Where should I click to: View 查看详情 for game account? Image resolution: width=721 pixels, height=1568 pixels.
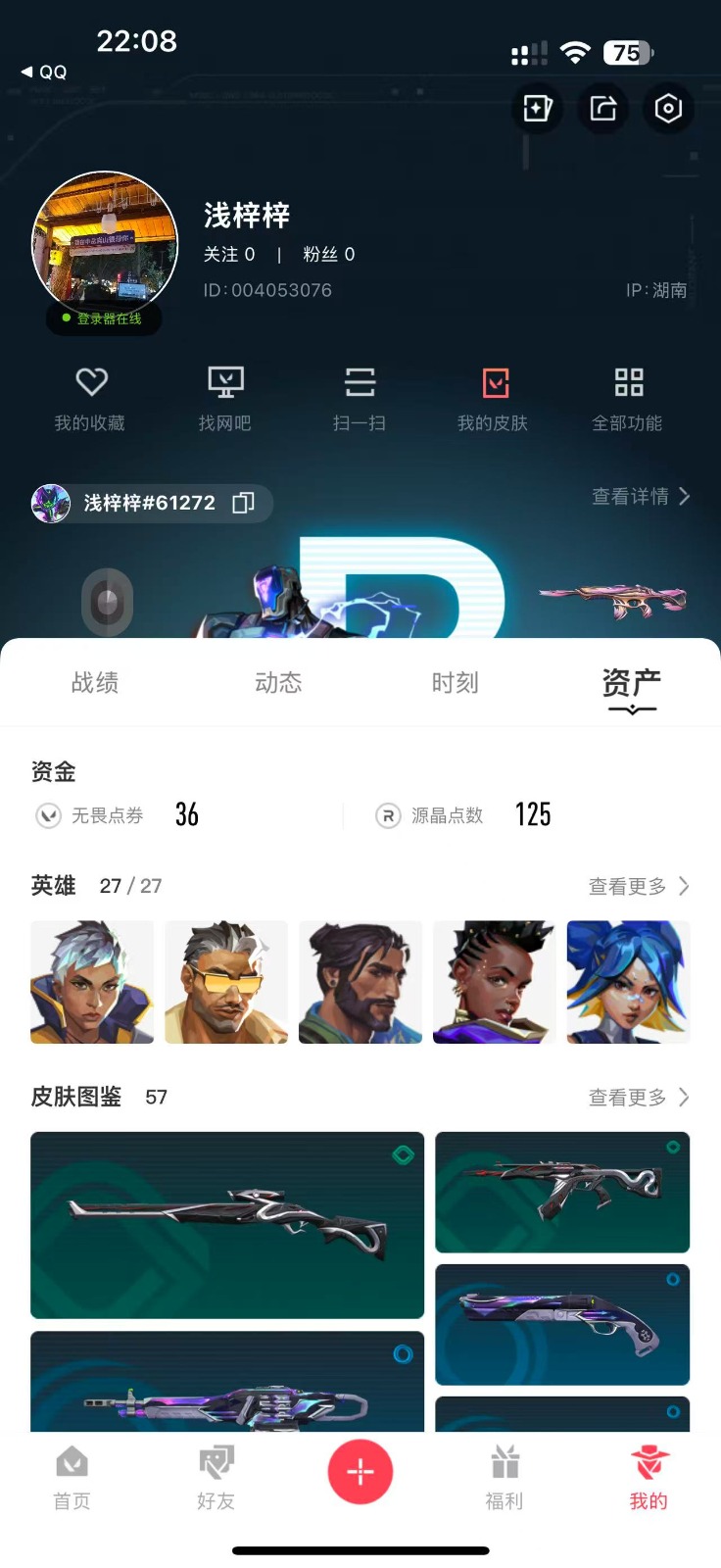click(x=640, y=497)
